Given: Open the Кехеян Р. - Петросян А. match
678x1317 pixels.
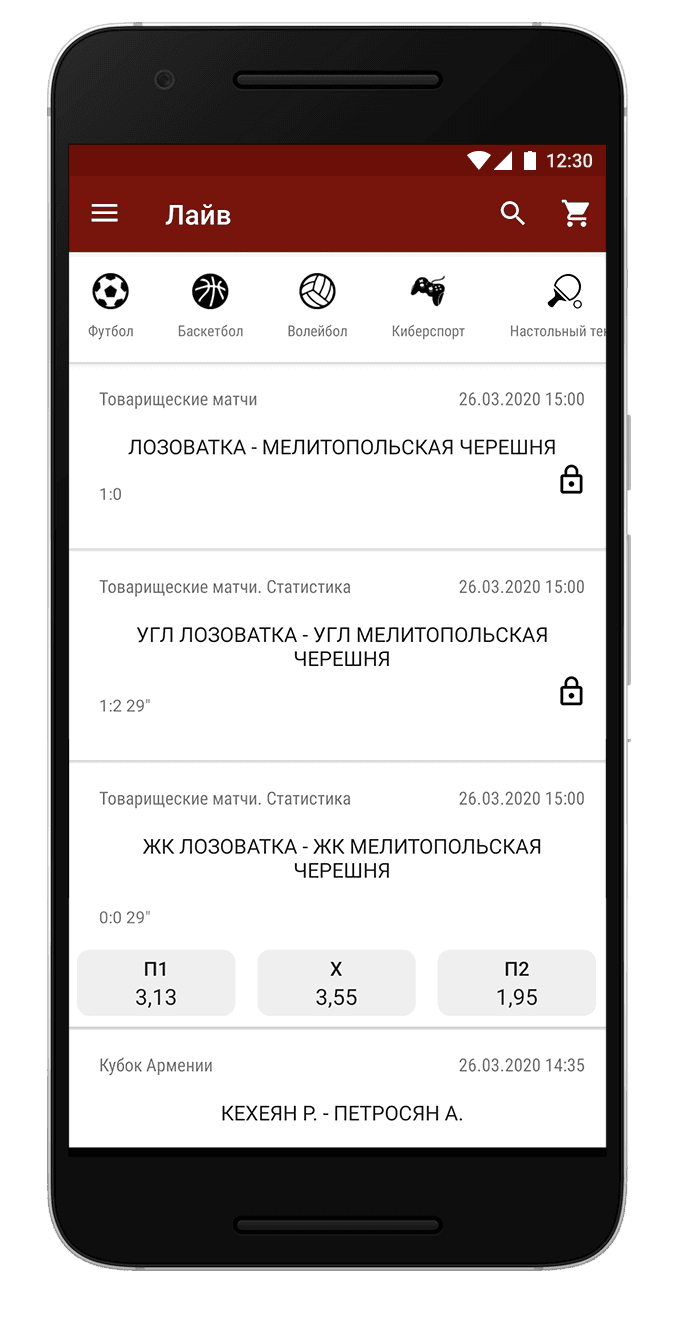Looking at the screenshot, I should [342, 1113].
